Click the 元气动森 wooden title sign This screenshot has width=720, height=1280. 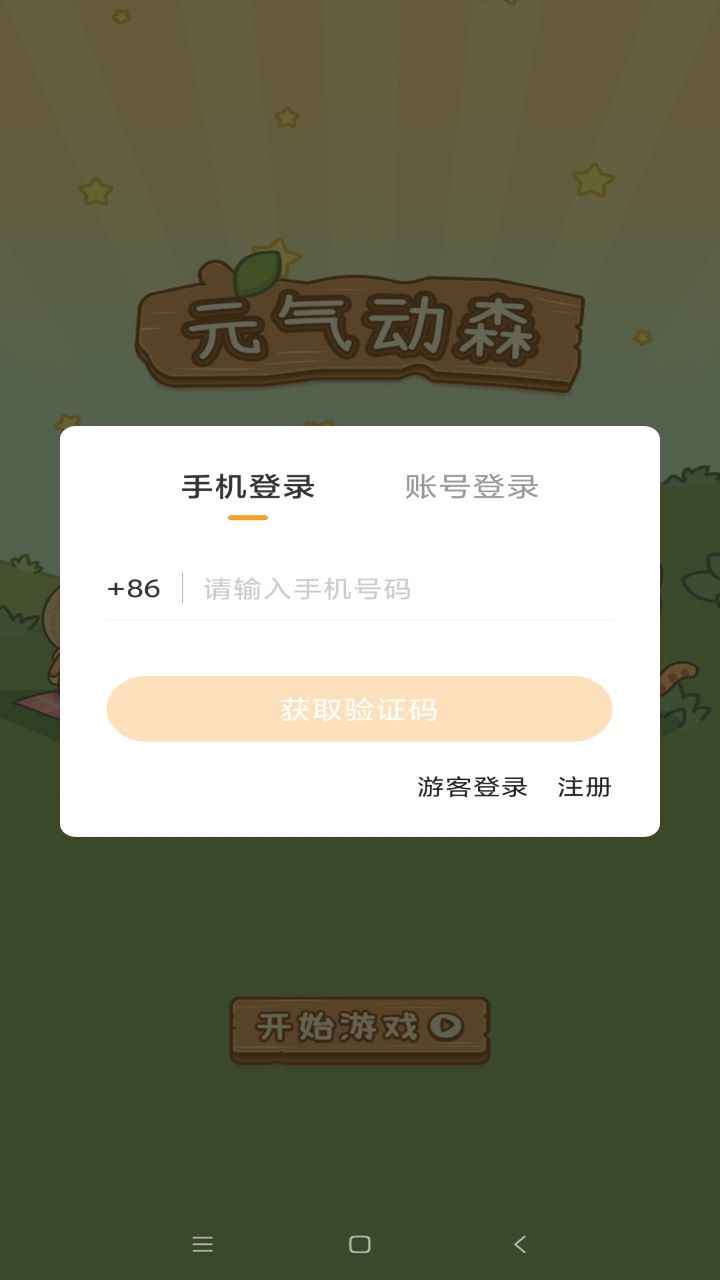point(360,330)
